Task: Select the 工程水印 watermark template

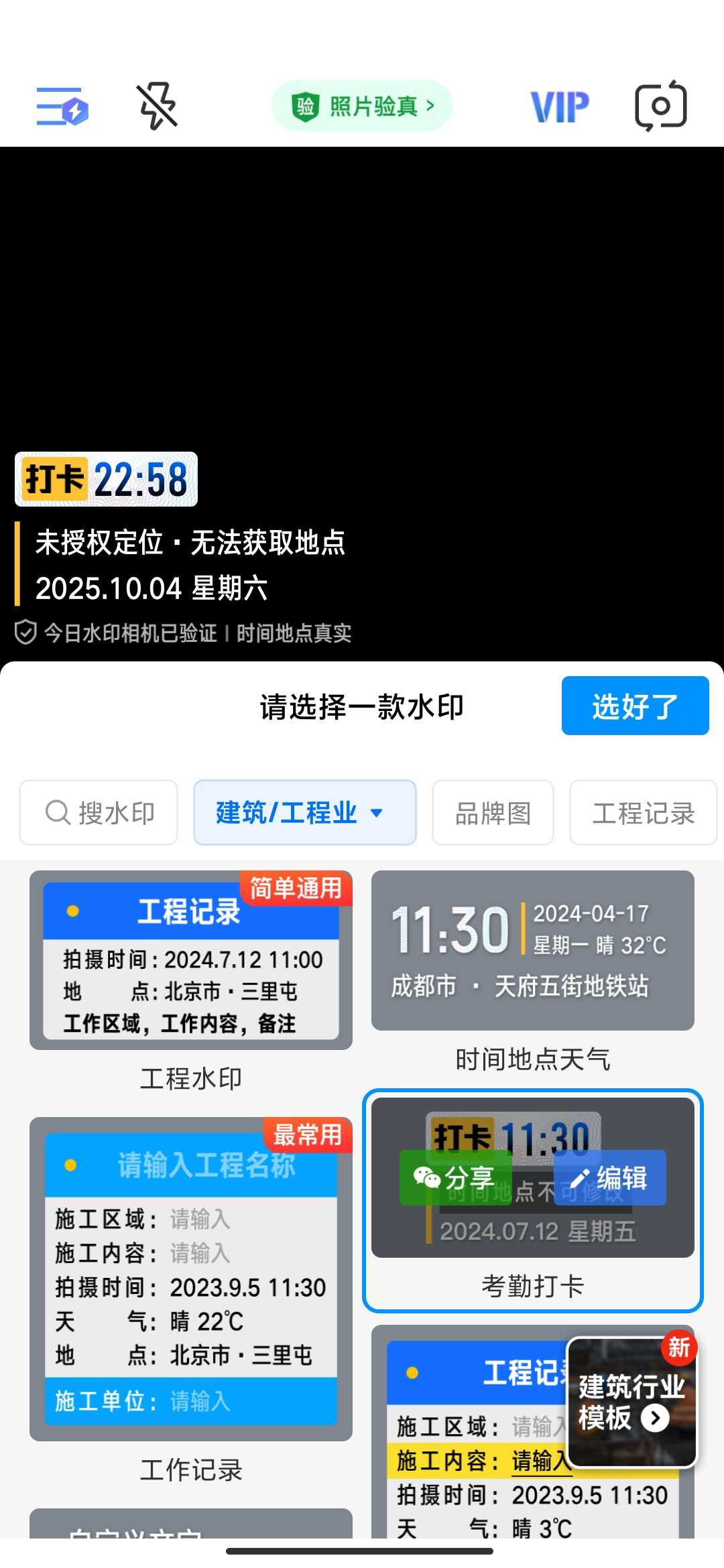Action: pos(191,960)
